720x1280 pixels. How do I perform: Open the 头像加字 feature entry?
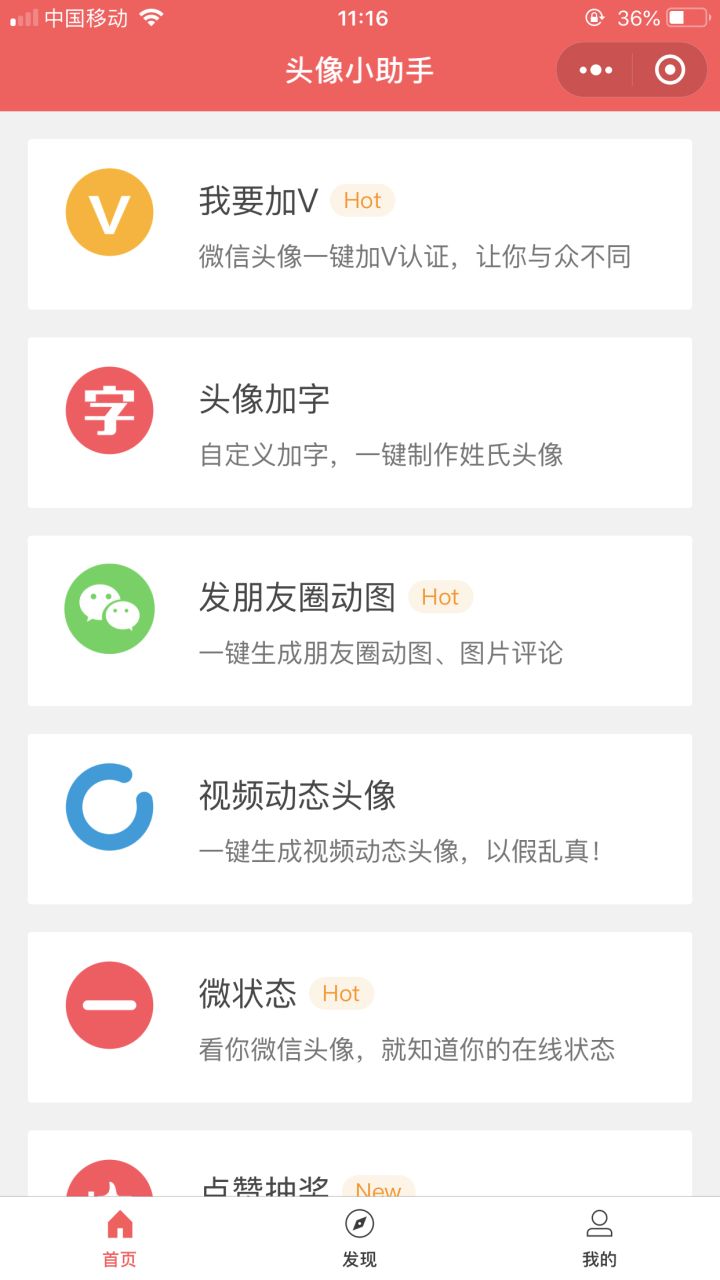360,420
